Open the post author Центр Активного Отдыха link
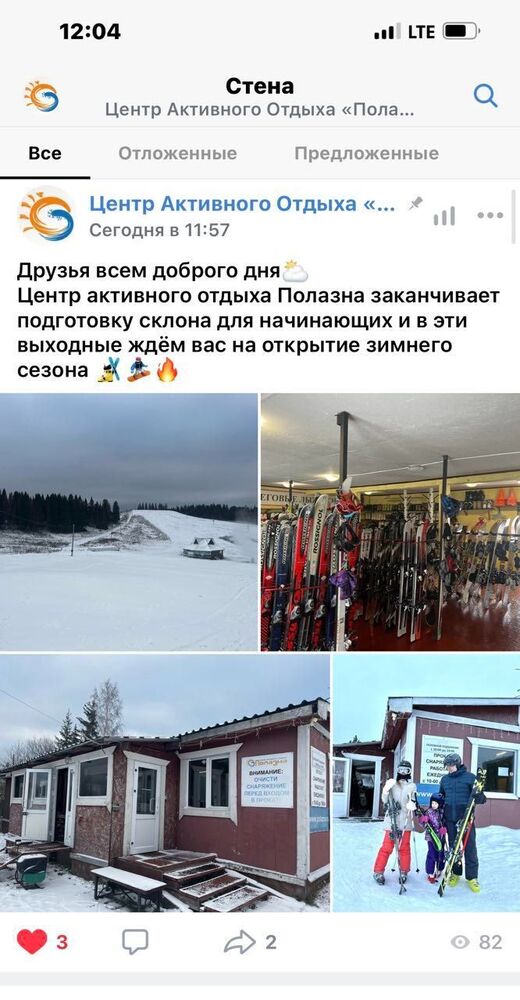 pyautogui.click(x=242, y=204)
